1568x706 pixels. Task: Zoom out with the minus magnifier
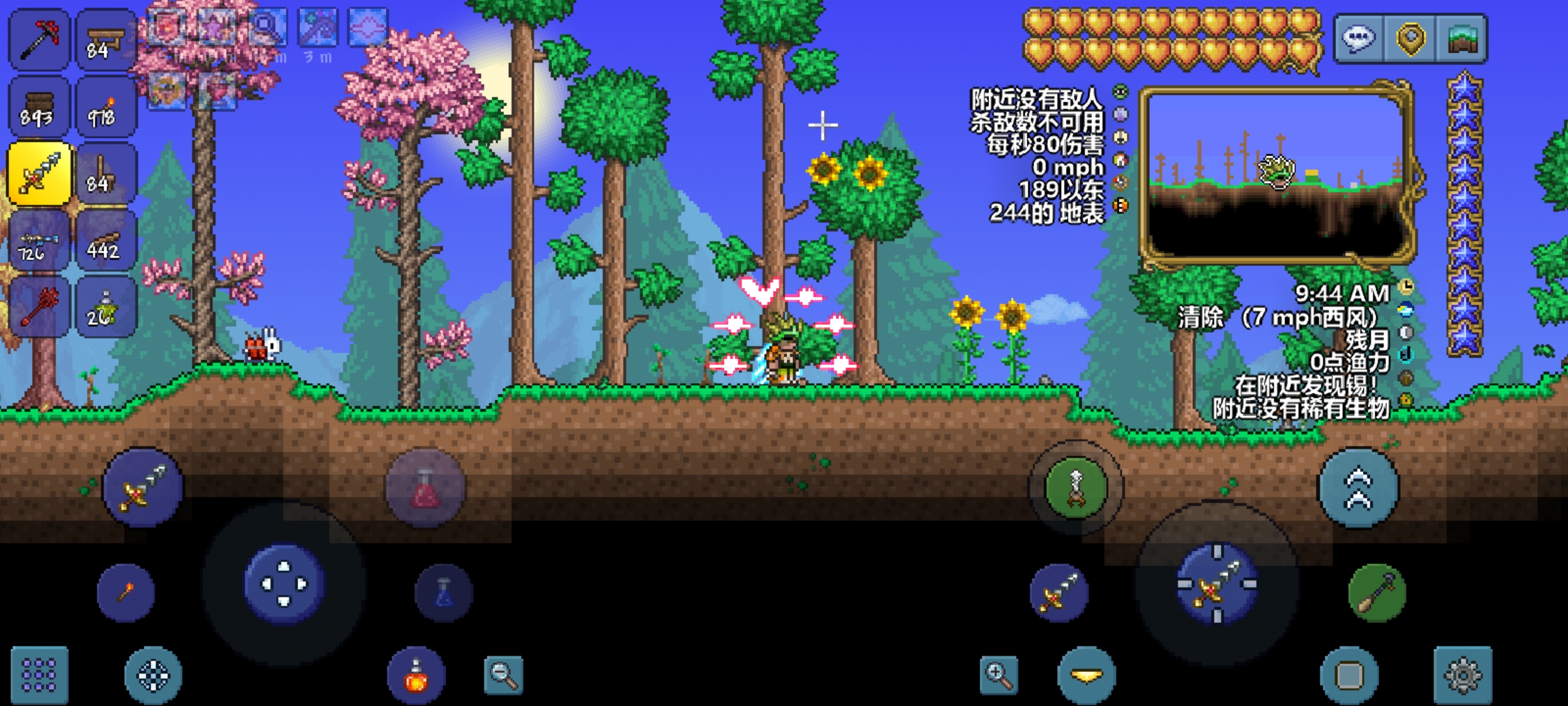coord(504,675)
